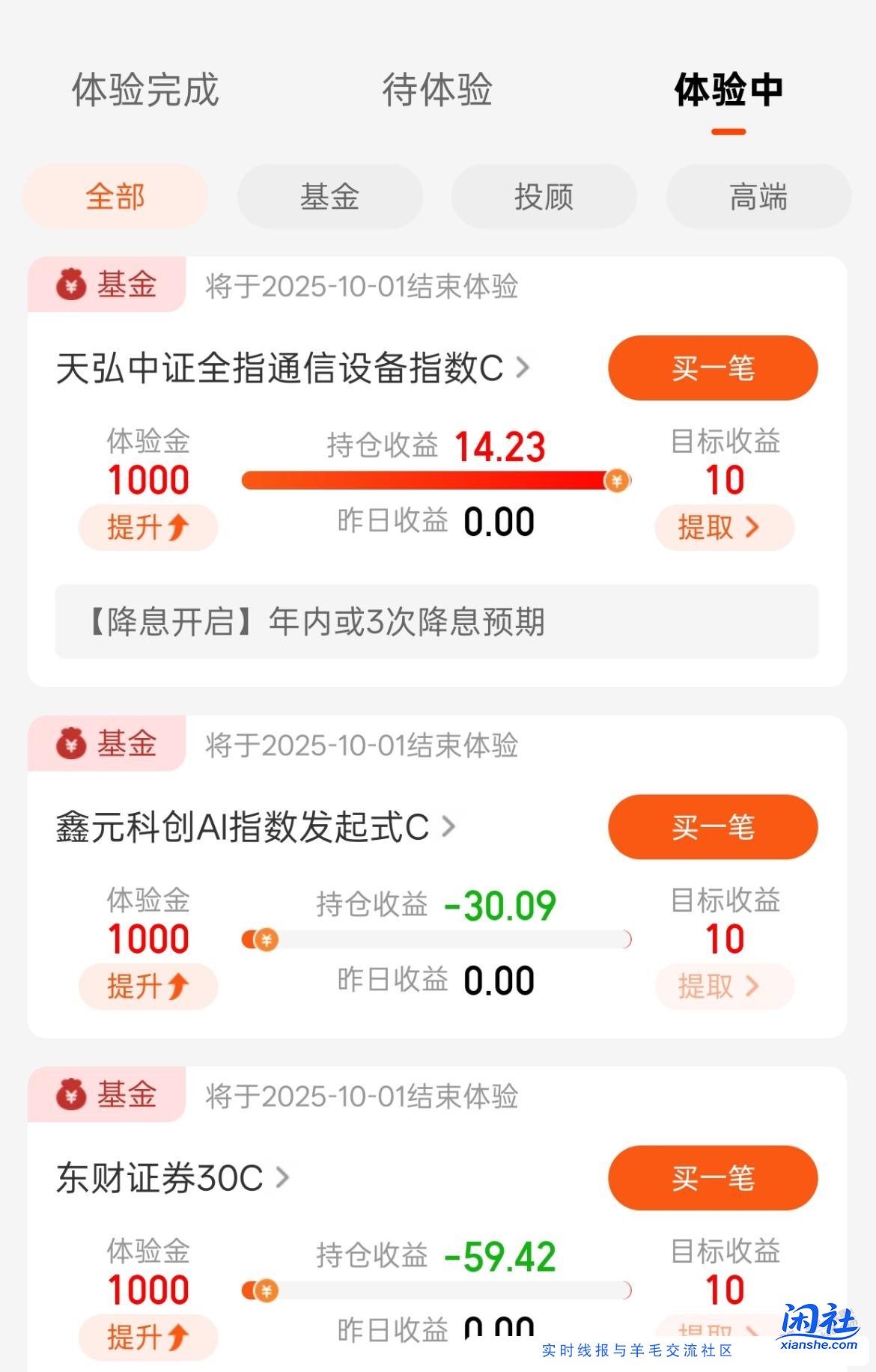Select the 高端 filter chip
Image resolution: width=876 pixels, height=1372 pixels.
pos(757,196)
